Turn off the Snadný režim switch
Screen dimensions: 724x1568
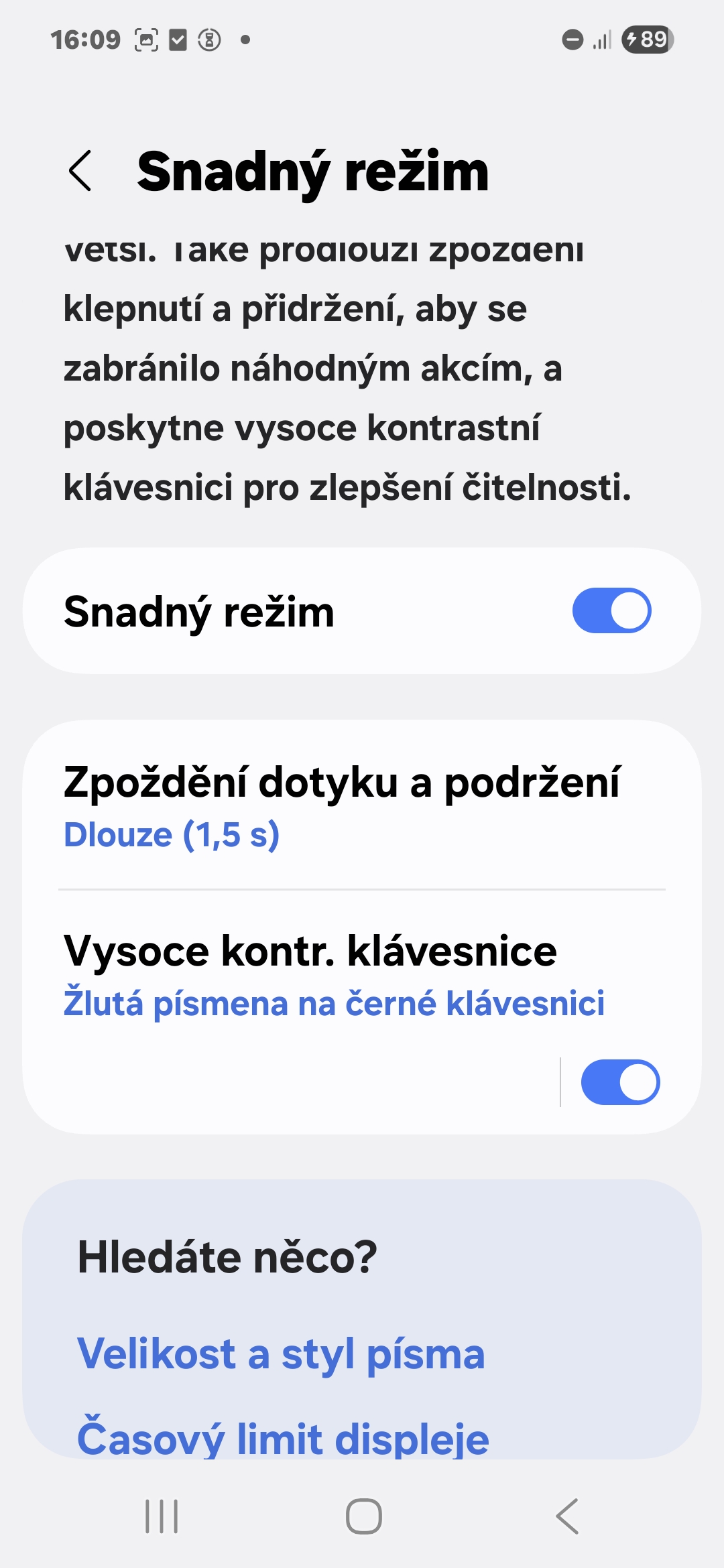coord(611,610)
